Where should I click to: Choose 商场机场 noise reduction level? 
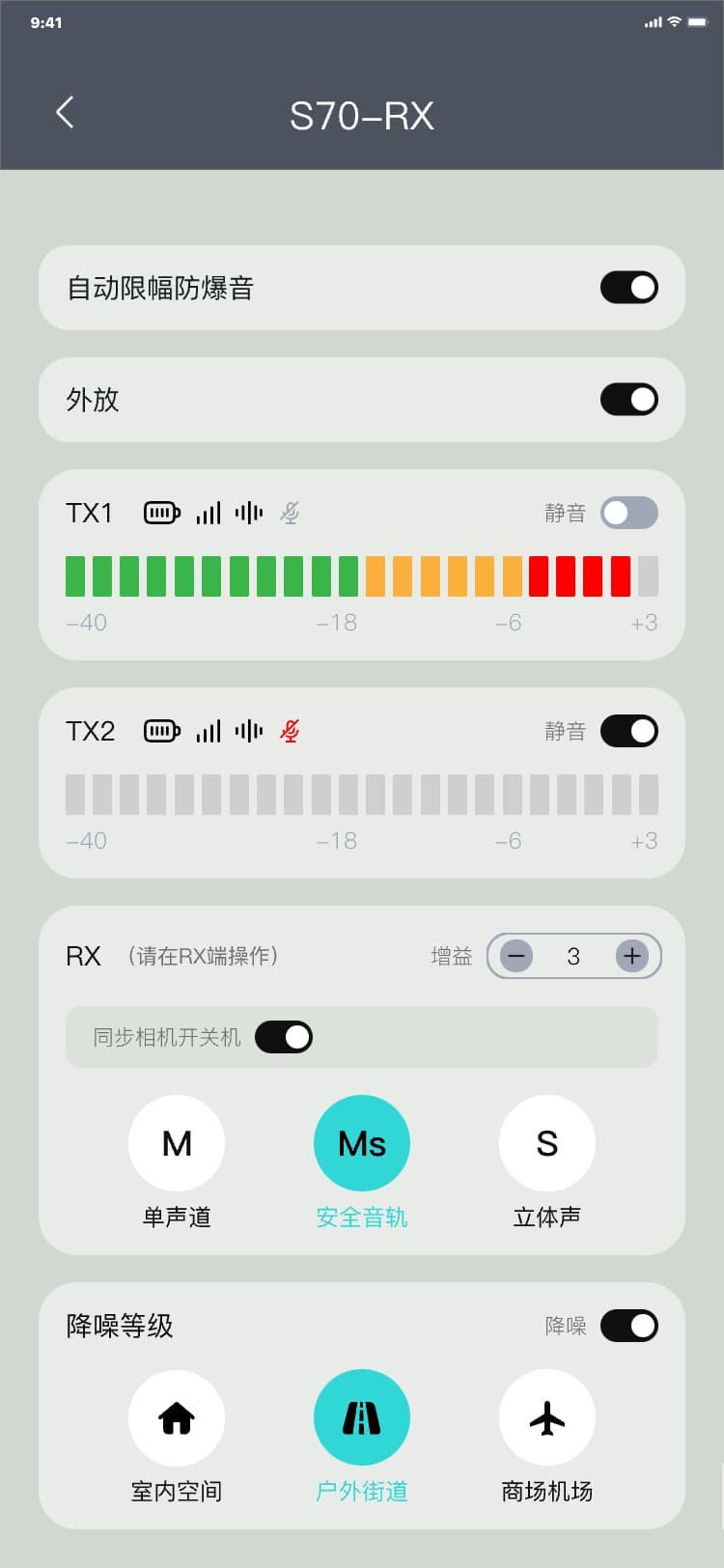(546, 1417)
